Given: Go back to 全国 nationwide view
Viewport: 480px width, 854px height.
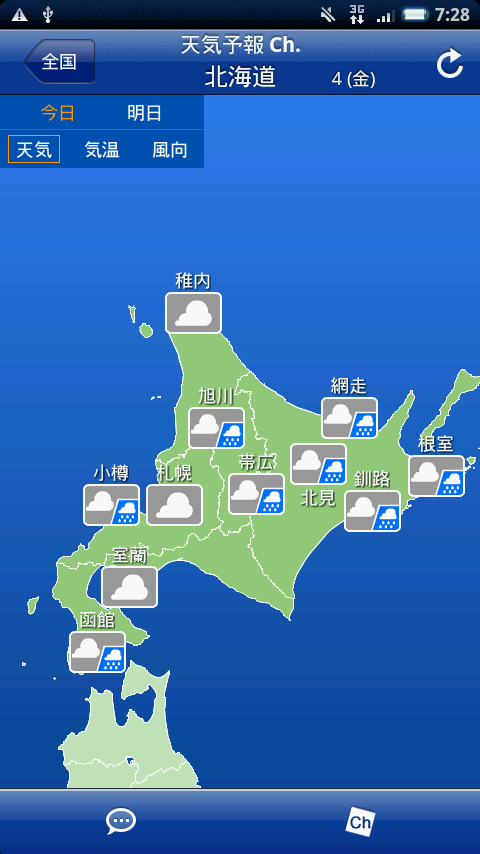Looking at the screenshot, I should pyautogui.click(x=59, y=62).
